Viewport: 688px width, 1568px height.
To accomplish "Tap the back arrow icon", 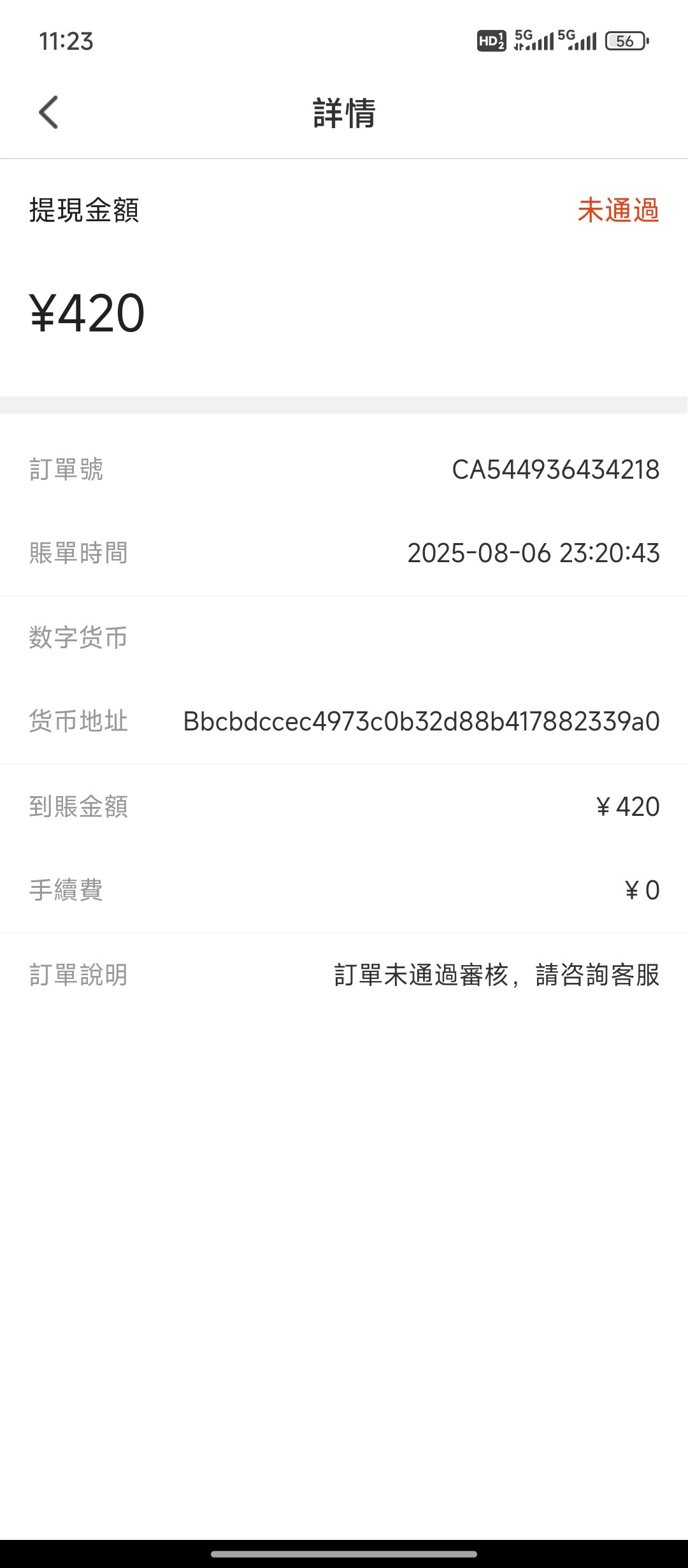I will 48,113.
